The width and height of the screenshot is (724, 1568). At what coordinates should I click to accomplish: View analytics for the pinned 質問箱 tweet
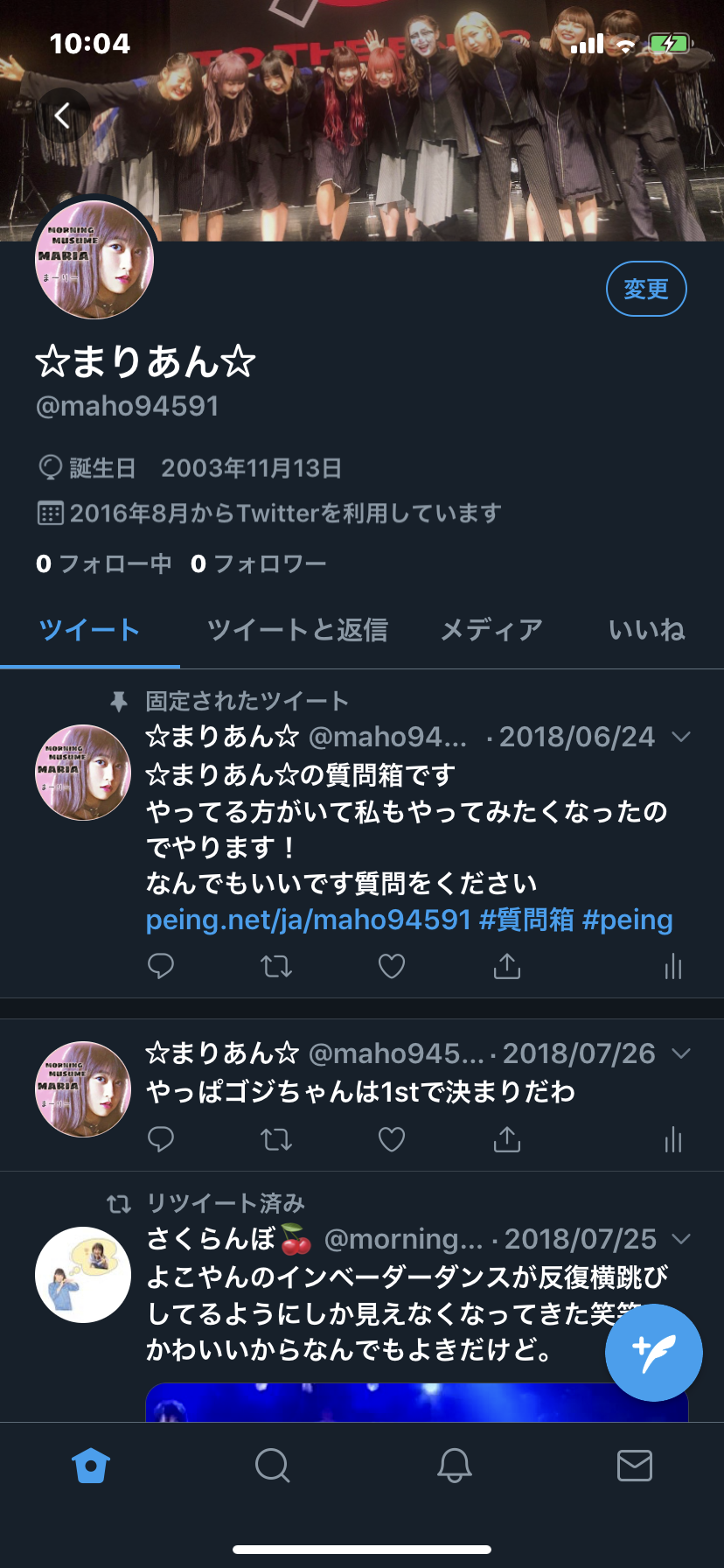pos(672,966)
